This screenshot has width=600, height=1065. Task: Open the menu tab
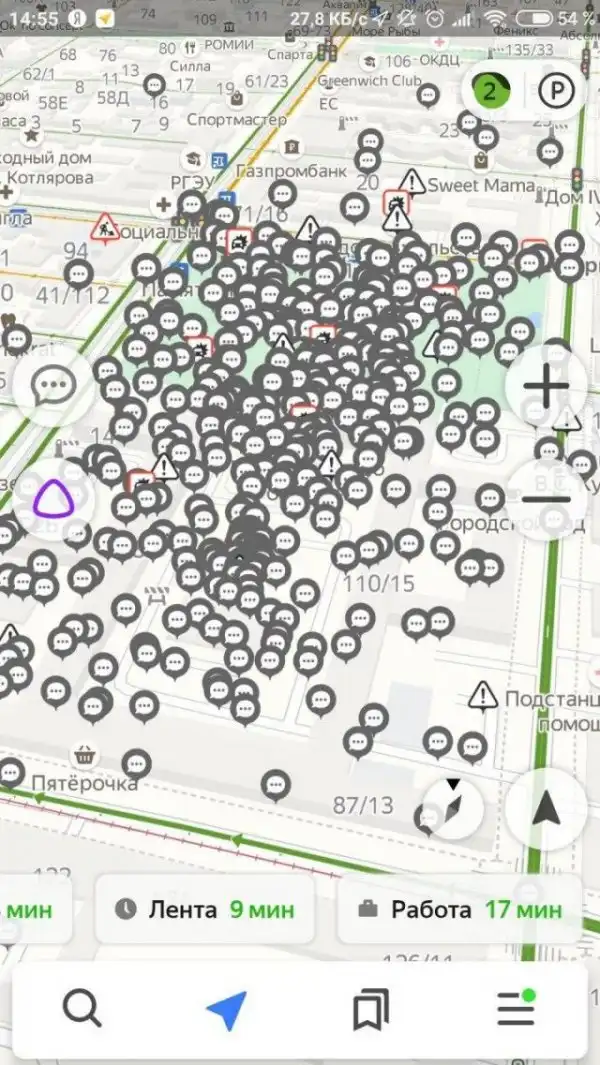pos(516,1011)
